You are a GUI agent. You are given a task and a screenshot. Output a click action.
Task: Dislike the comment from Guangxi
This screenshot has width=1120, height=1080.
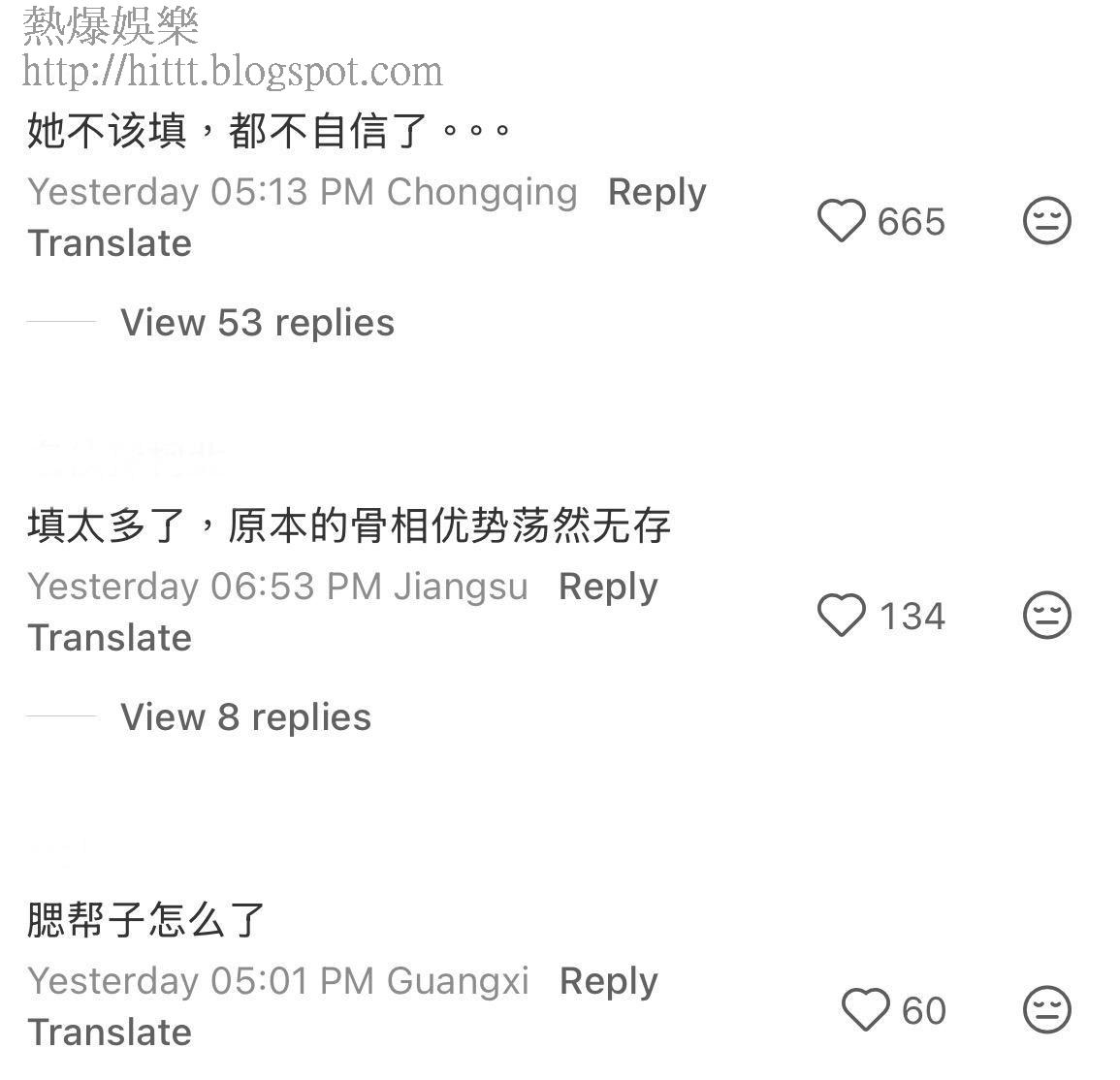click(1047, 1010)
